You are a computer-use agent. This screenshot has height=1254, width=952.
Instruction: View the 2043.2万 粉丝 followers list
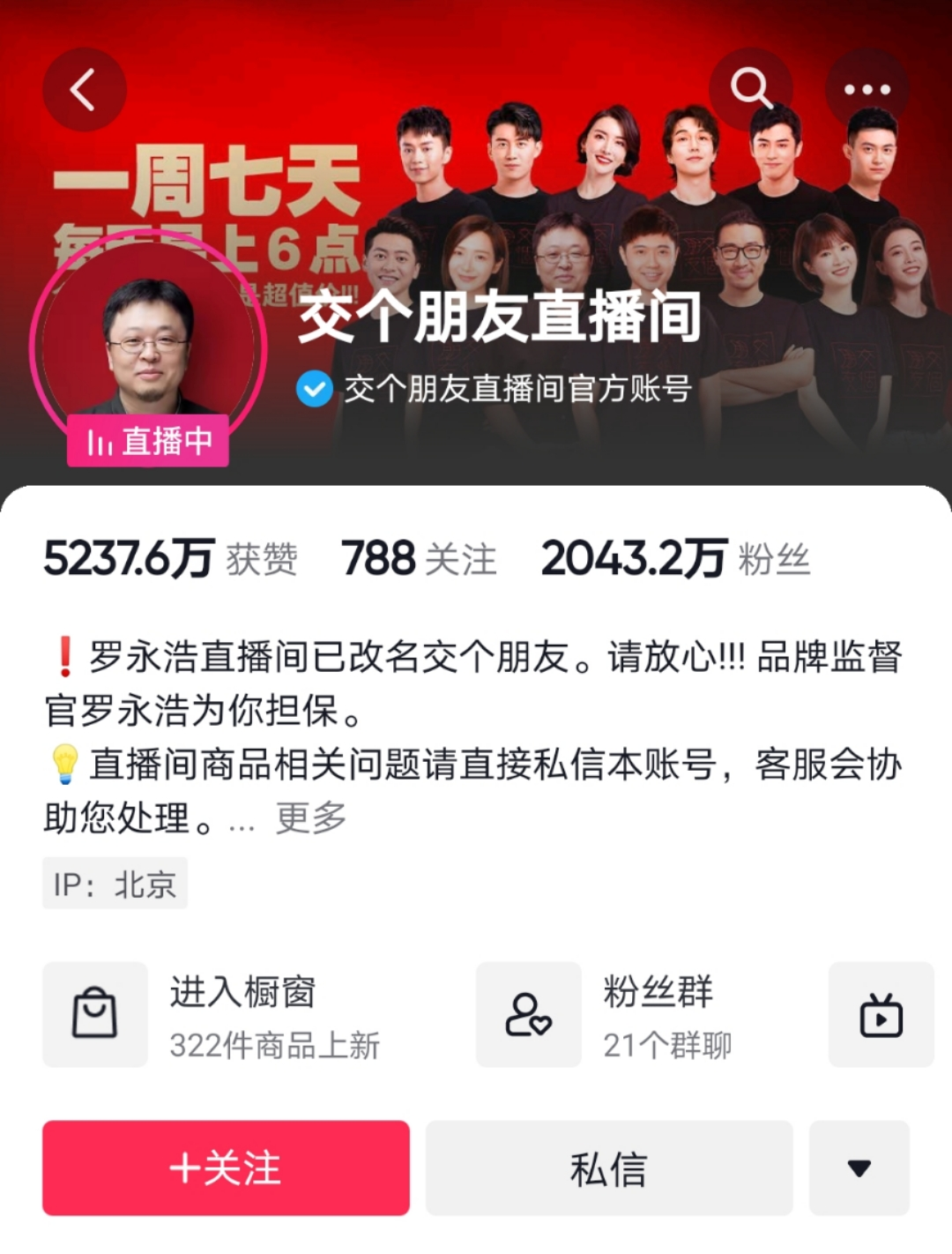(x=675, y=559)
